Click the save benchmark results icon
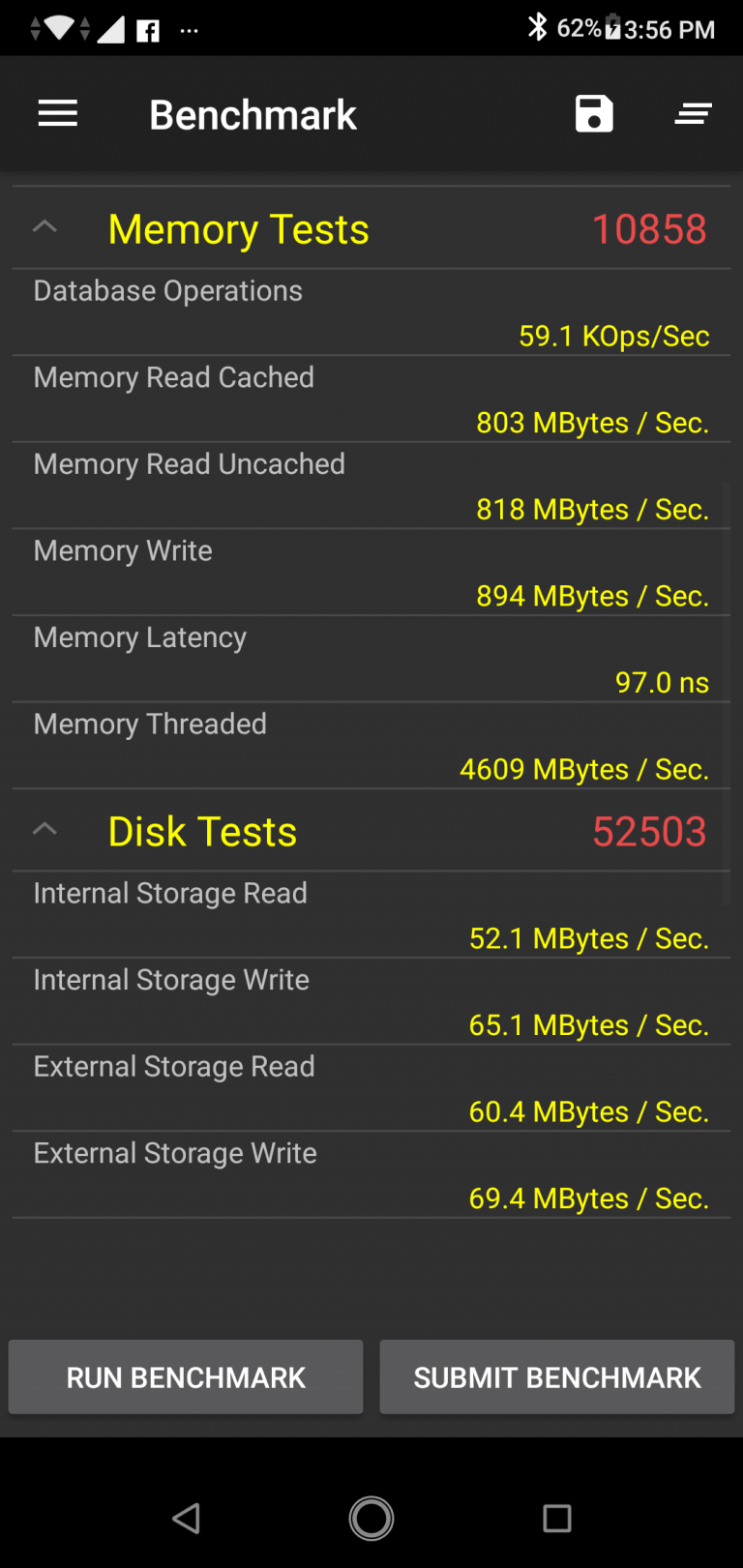The image size is (743, 1568). coord(594,113)
